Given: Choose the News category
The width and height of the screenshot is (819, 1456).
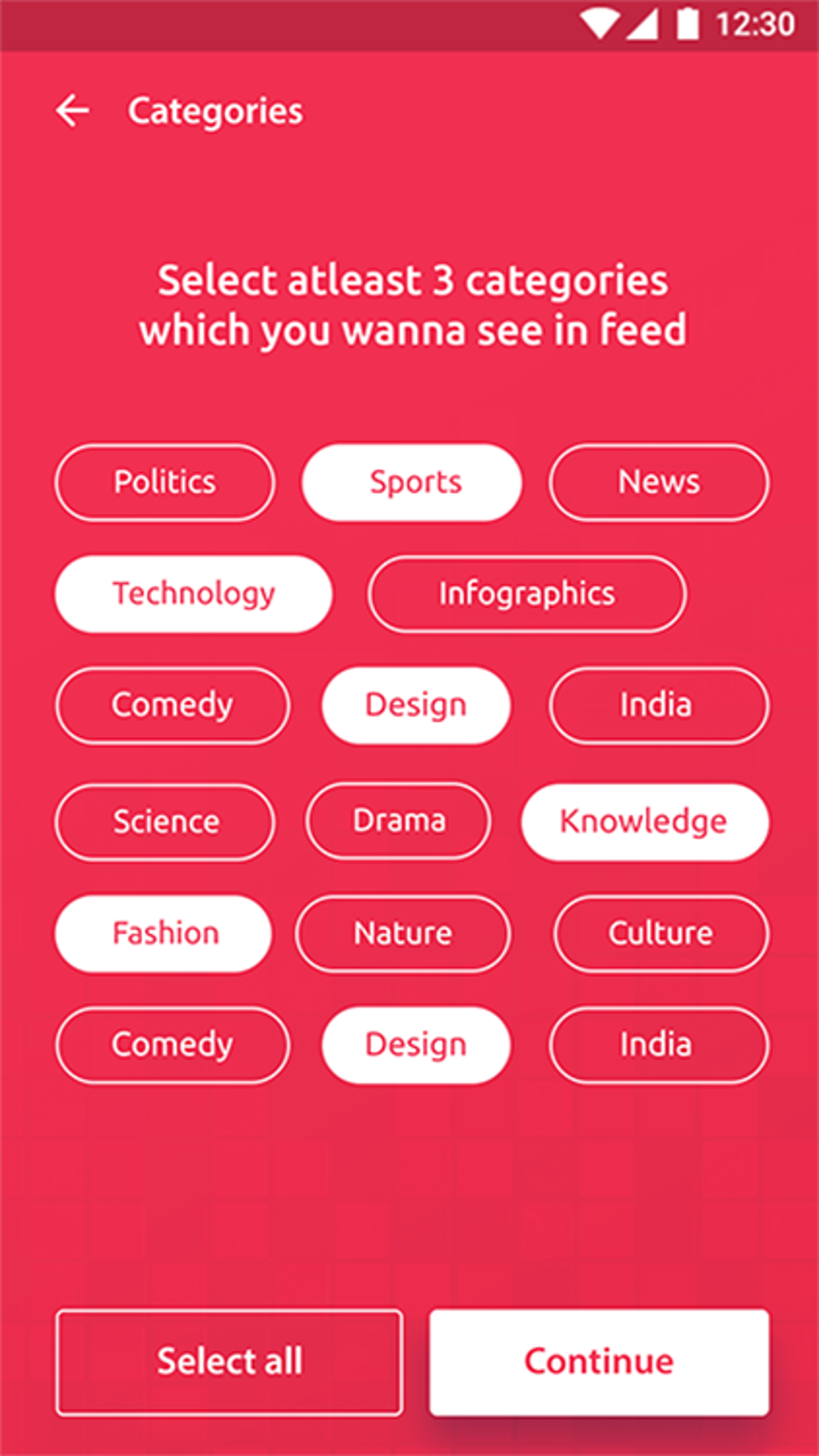Looking at the screenshot, I should 659,483.
